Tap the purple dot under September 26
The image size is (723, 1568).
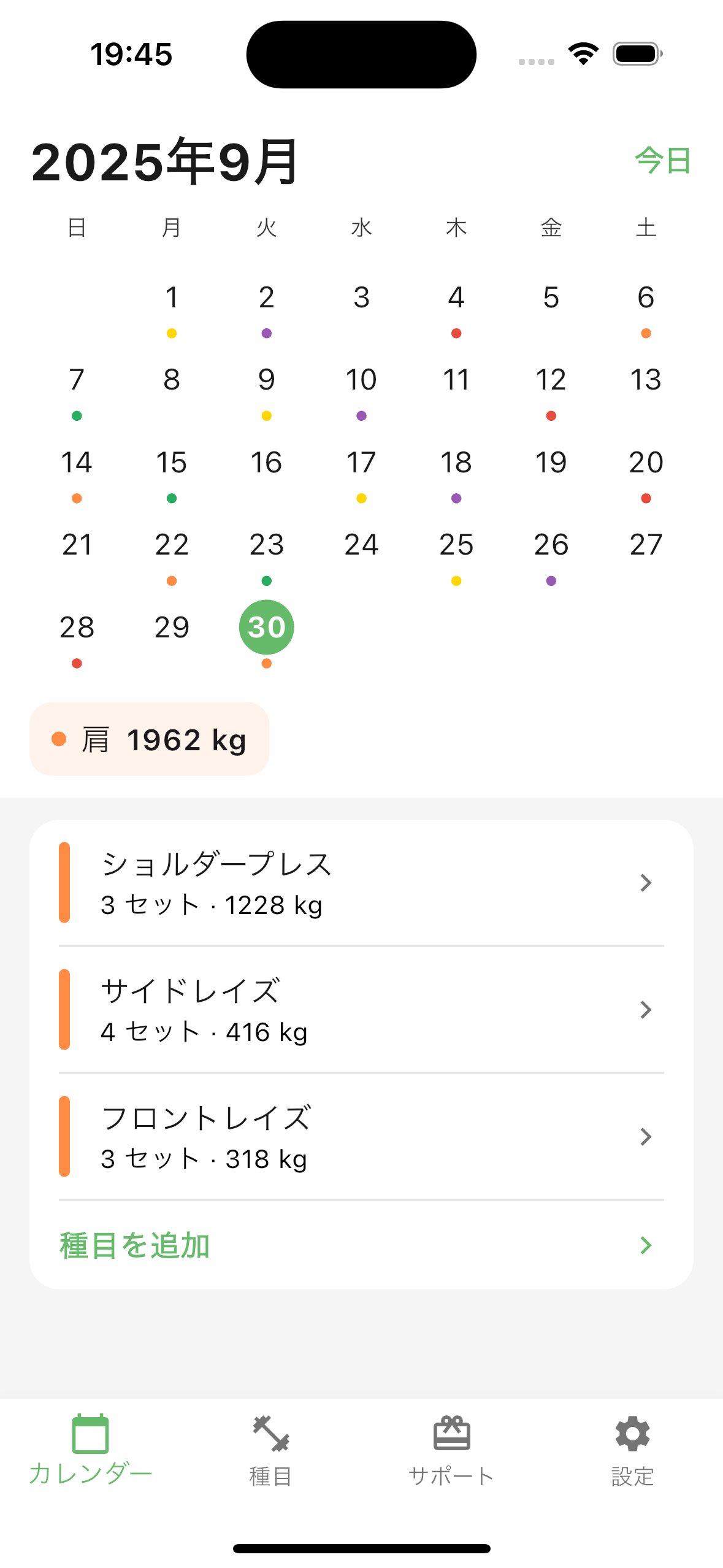coord(551,580)
